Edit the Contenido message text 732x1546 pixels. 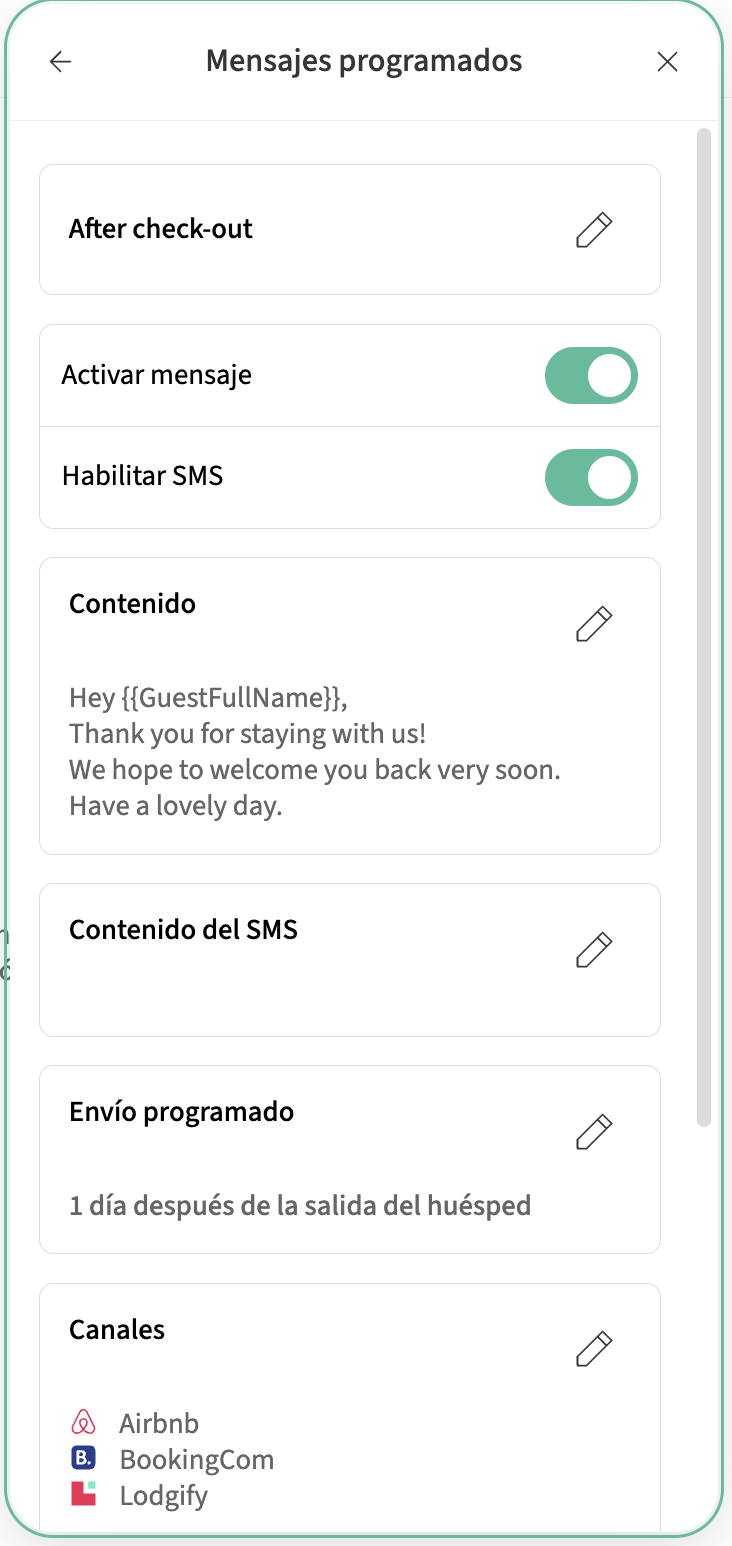(594, 624)
